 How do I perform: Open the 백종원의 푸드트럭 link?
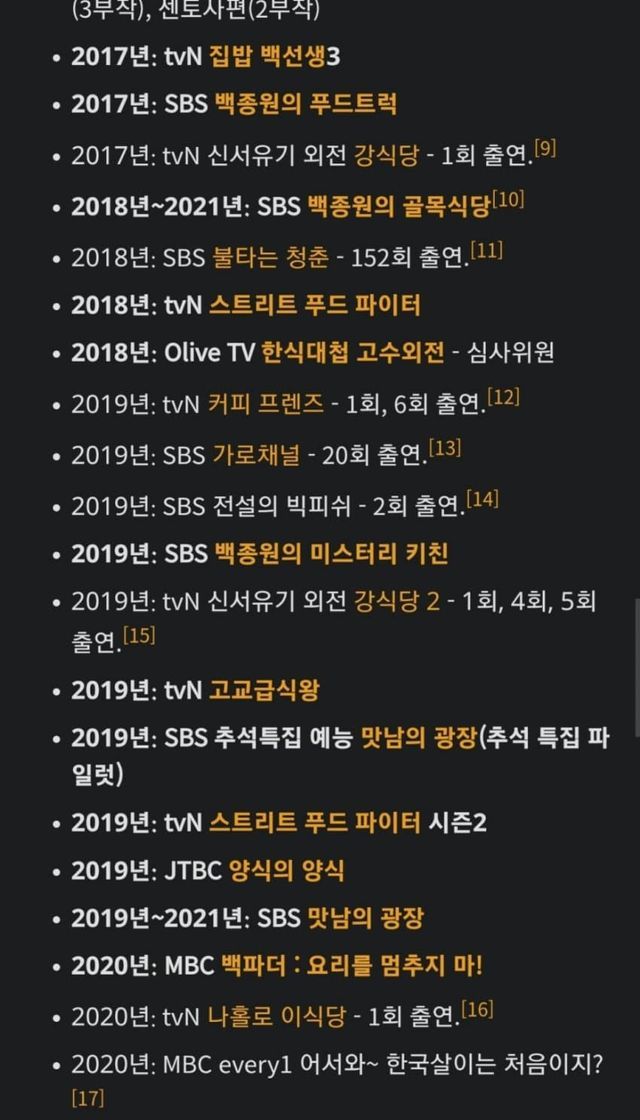(x=305, y=105)
